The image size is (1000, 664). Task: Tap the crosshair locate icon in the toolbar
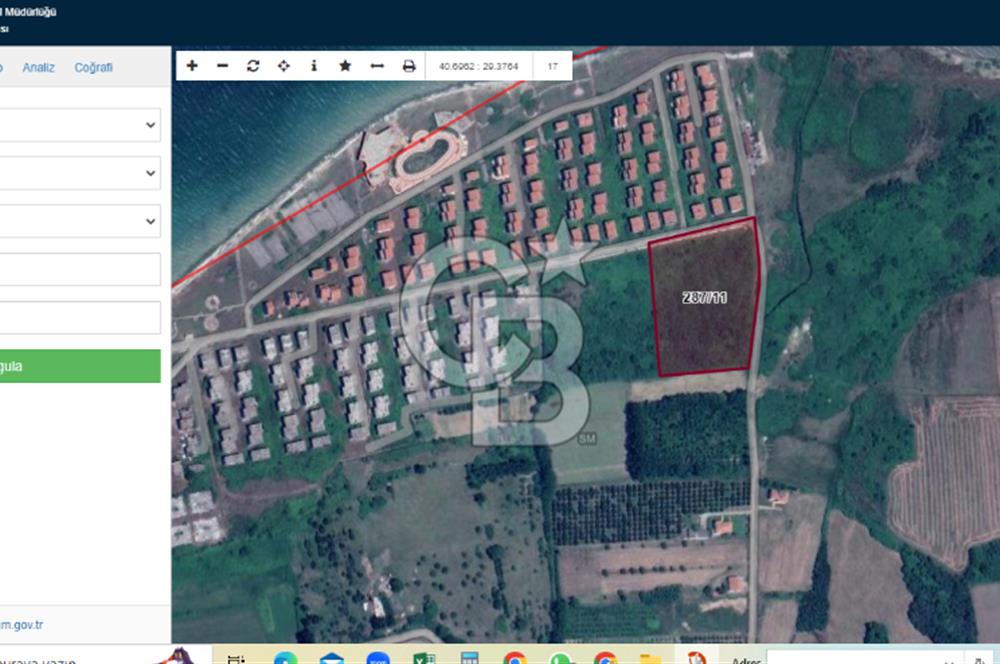click(283, 66)
